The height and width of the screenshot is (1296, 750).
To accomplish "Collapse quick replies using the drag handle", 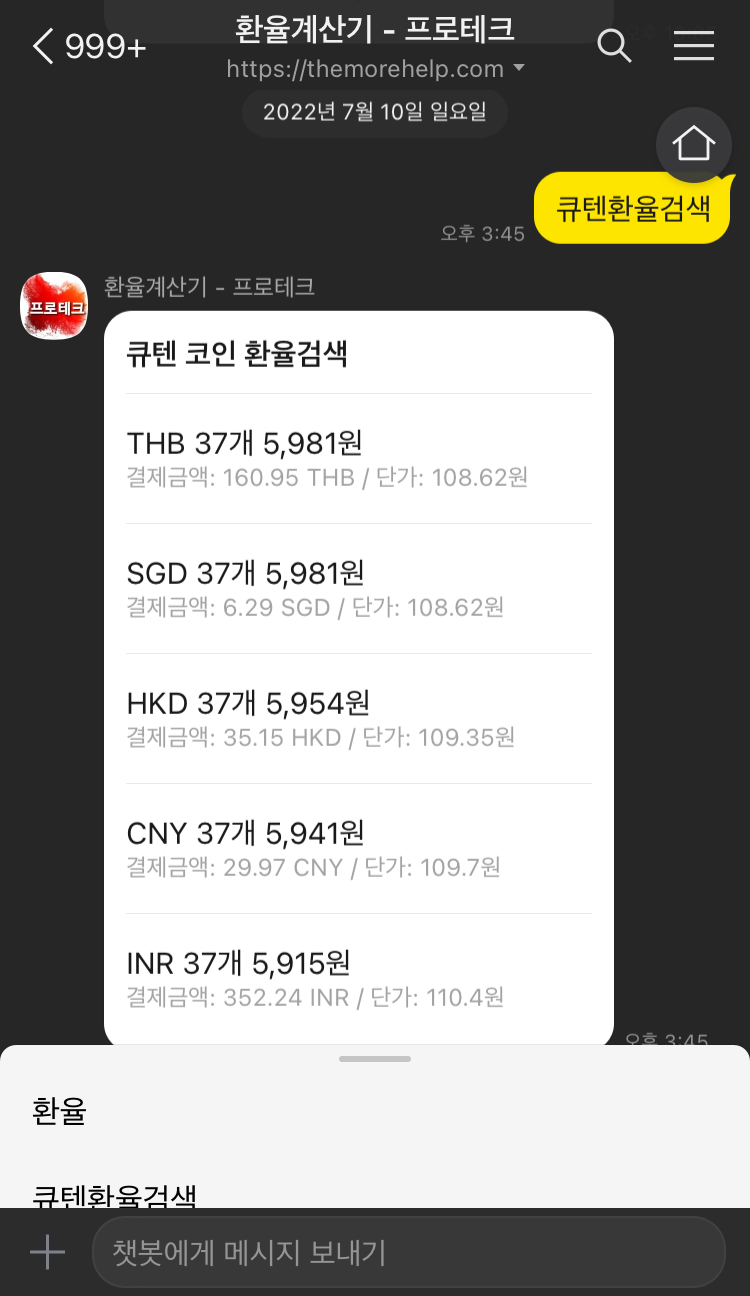I will [374, 1058].
